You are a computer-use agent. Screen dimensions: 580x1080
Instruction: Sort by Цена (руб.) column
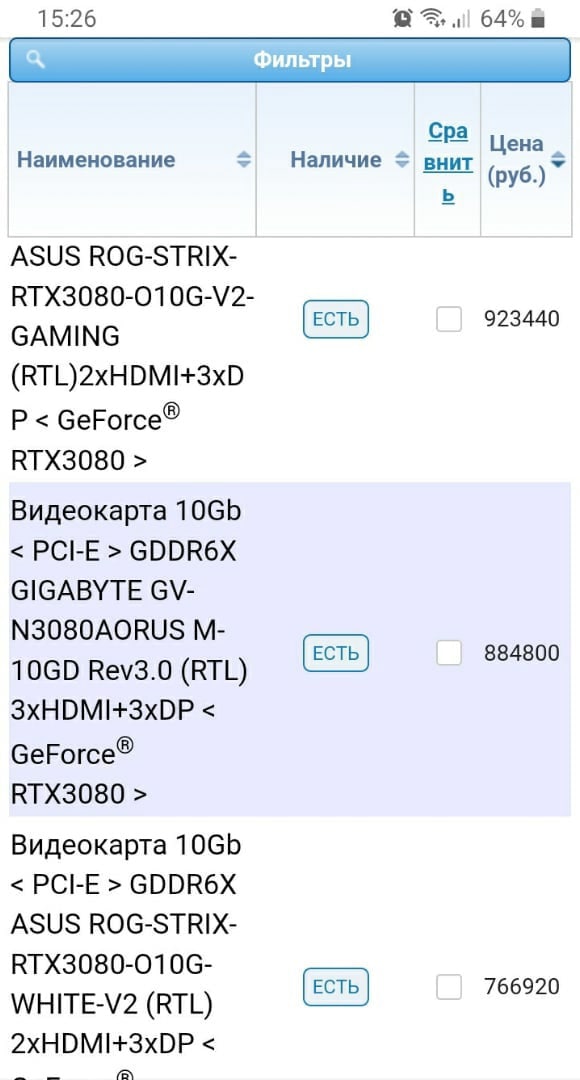point(526,160)
